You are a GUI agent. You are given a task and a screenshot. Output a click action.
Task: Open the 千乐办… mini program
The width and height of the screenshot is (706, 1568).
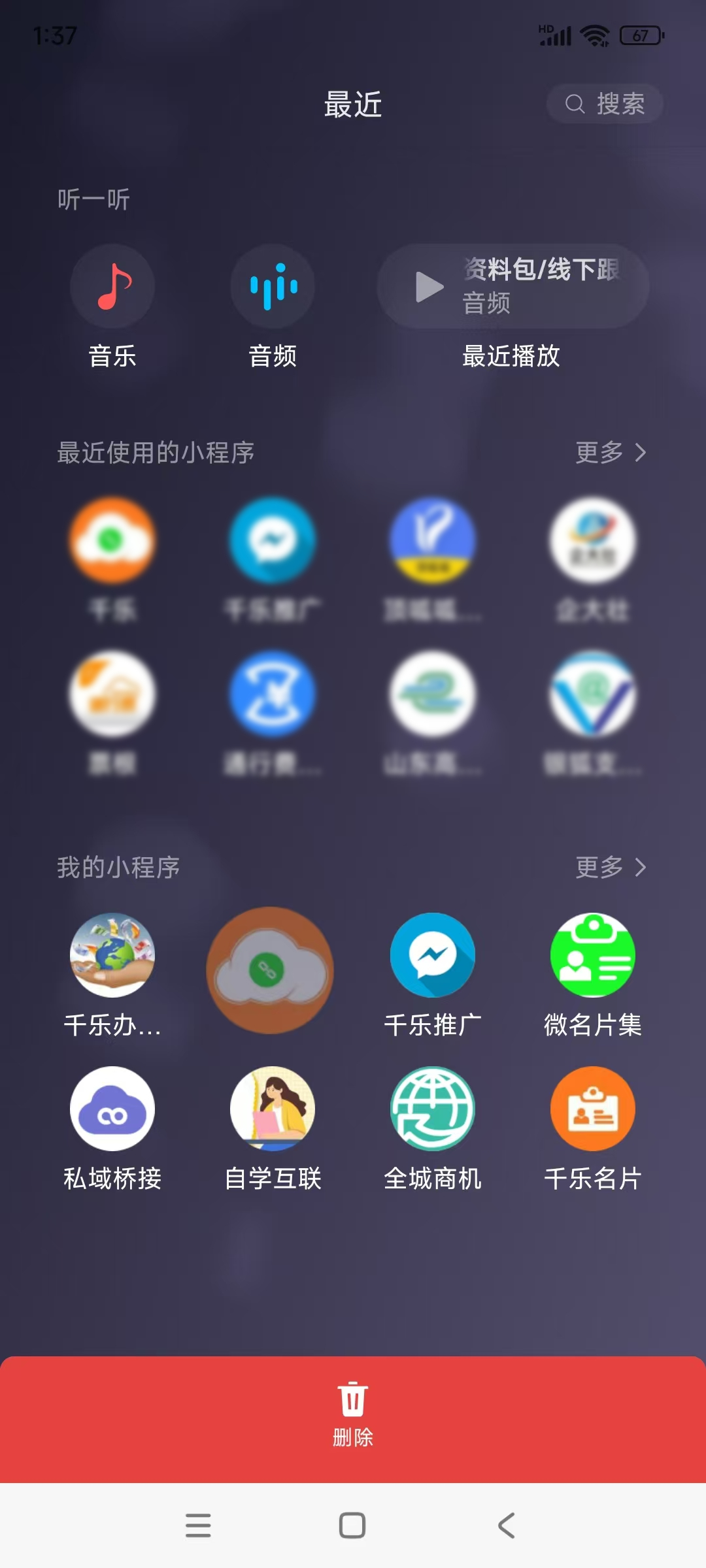(112, 956)
